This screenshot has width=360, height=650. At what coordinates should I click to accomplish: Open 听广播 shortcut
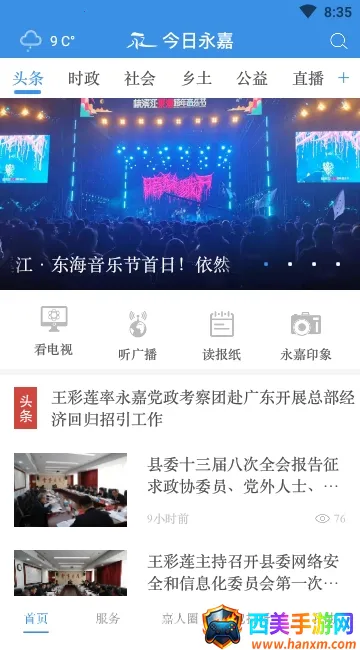(x=137, y=335)
